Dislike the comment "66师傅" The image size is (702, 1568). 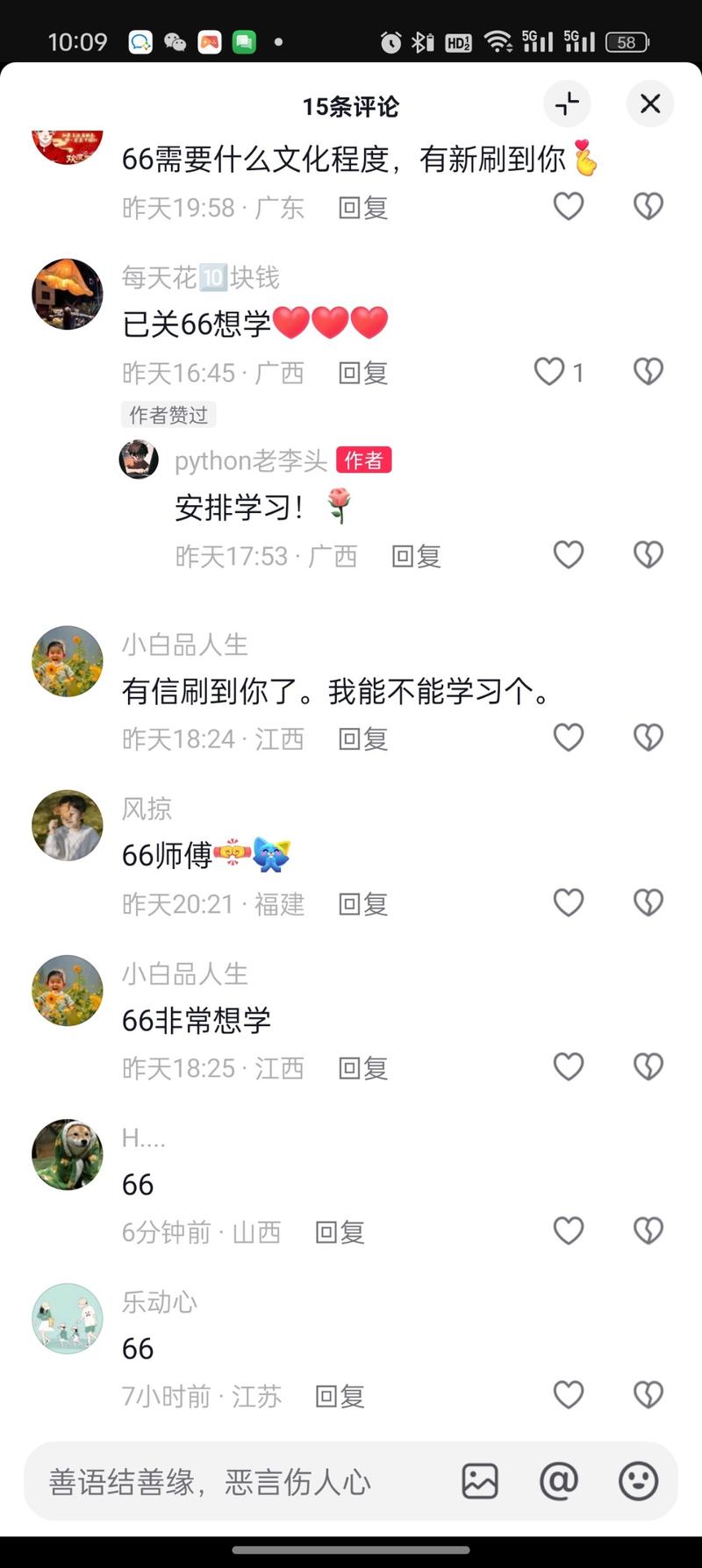648,902
